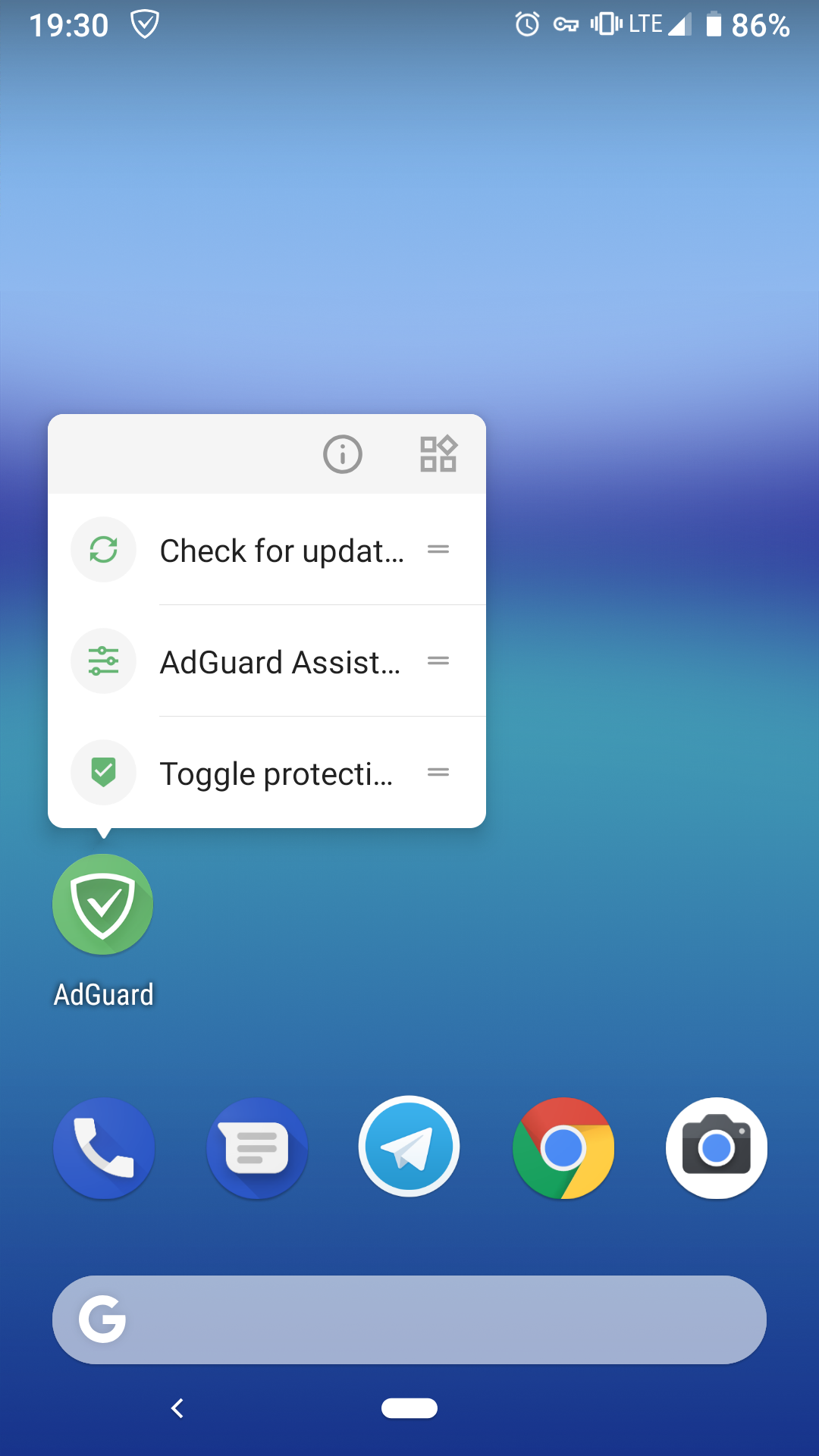
Task: Launch Telegram from the dock
Action: coord(409,1147)
